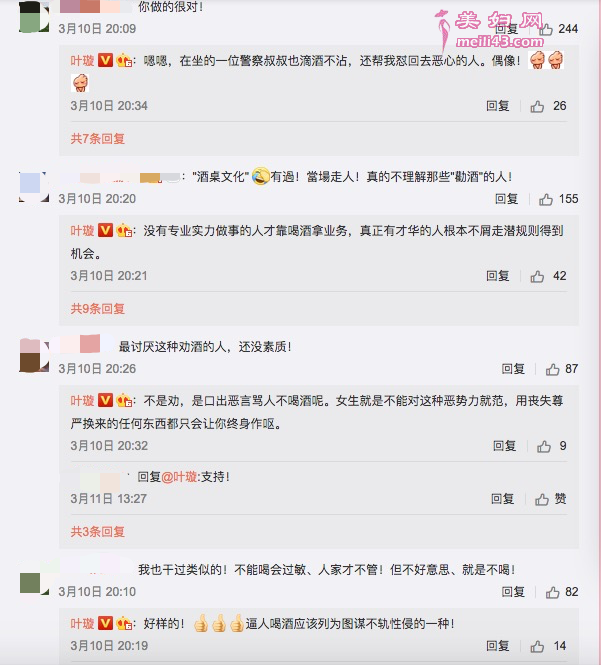Like 叶璇's reply posted 3月10日 20:32

[545, 446]
